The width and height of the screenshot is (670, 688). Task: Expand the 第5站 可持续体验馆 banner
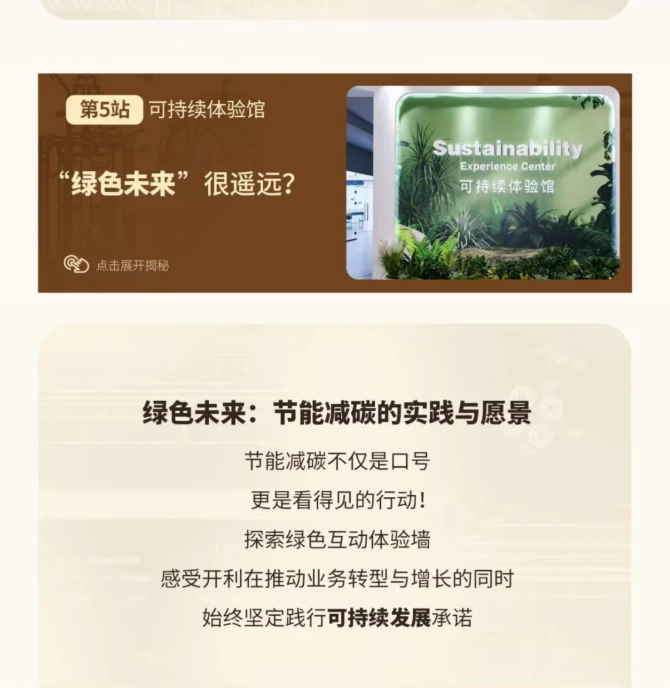pyautogui.click(x=118, y=265)
